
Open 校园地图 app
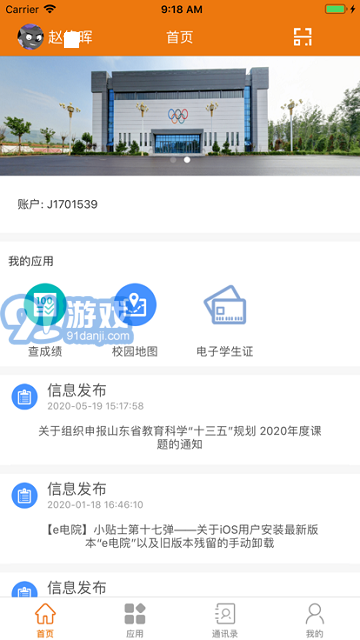pyautogui.click(x=135, y=320)
